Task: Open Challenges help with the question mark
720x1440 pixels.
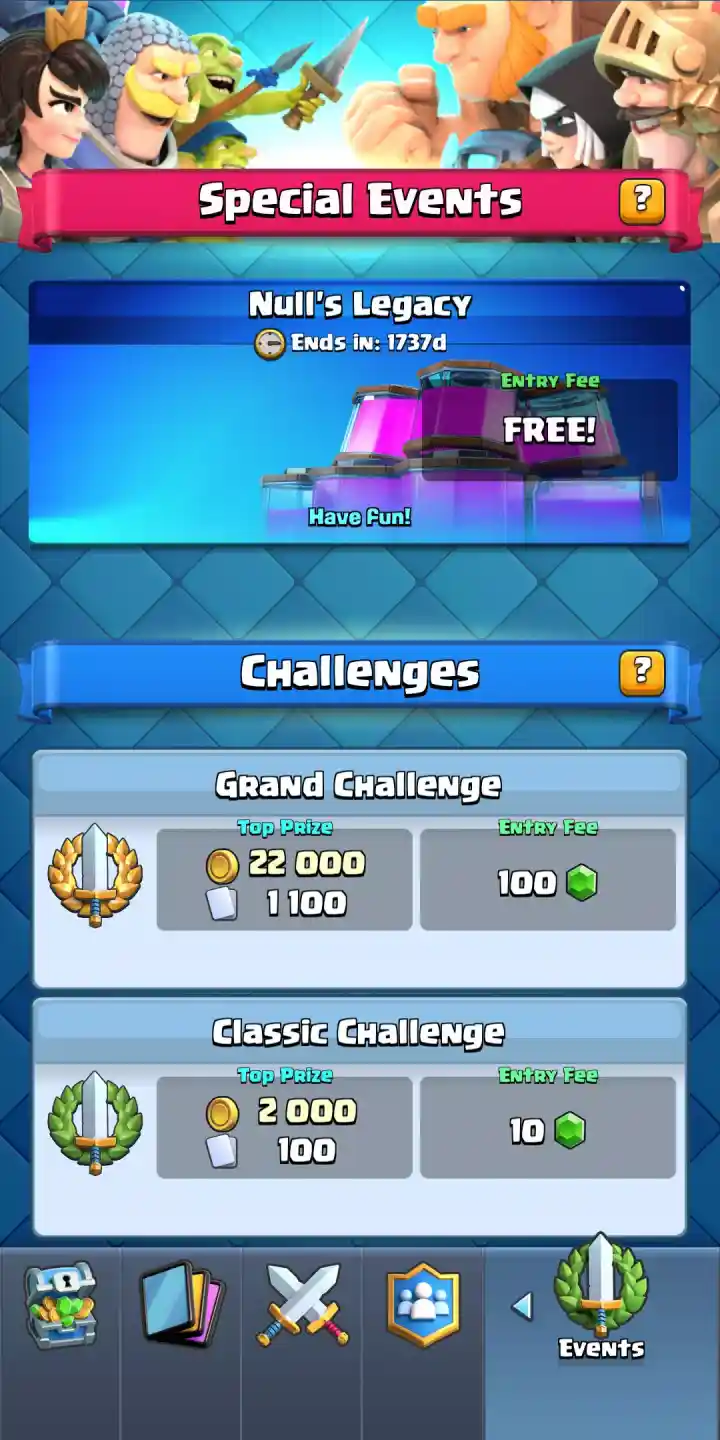Action: (641, 672)
